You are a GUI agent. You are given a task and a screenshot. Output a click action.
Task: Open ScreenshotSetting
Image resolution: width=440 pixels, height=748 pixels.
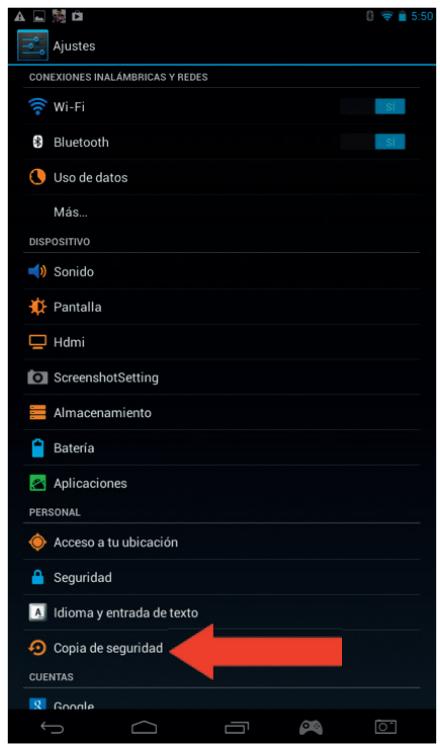coord(222,377)
